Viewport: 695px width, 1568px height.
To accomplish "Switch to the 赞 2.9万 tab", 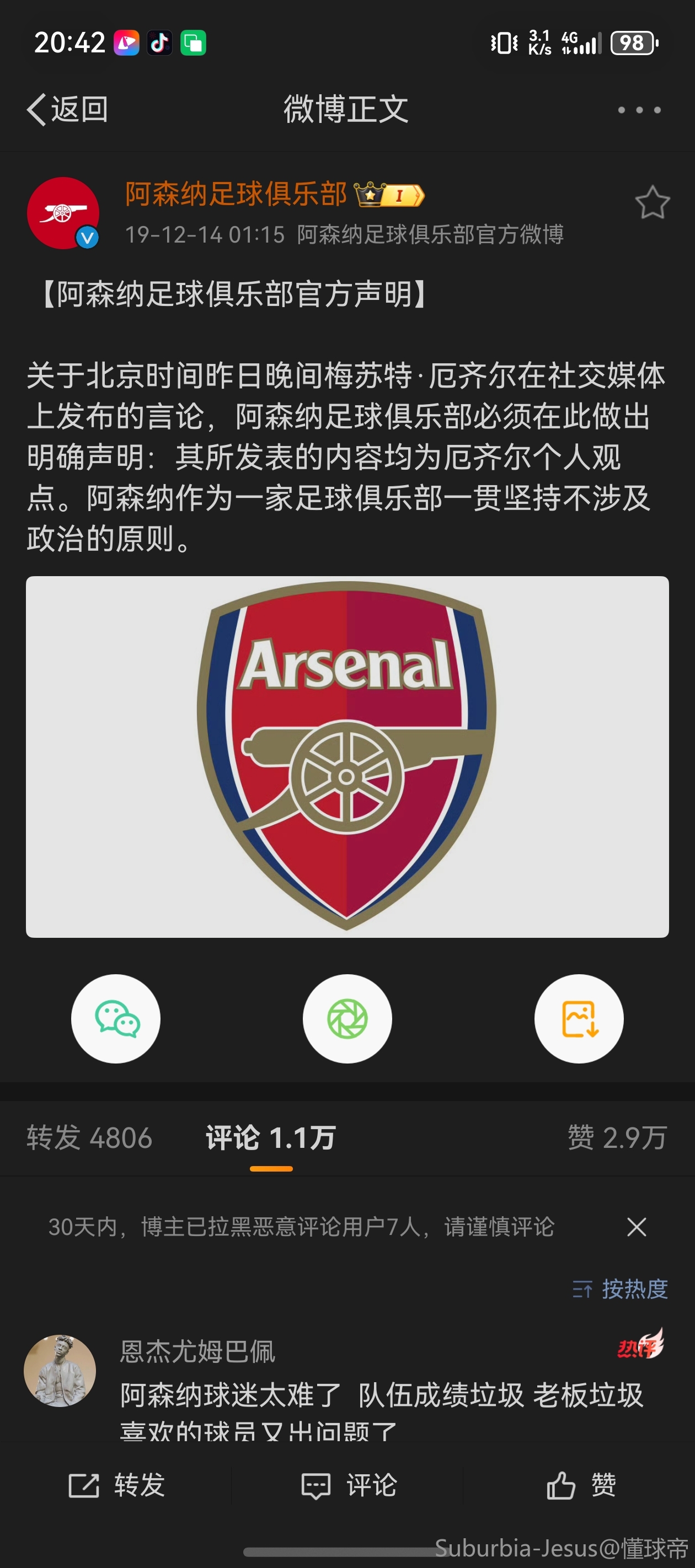I will pyautogui.click(x=617, y=1137).
